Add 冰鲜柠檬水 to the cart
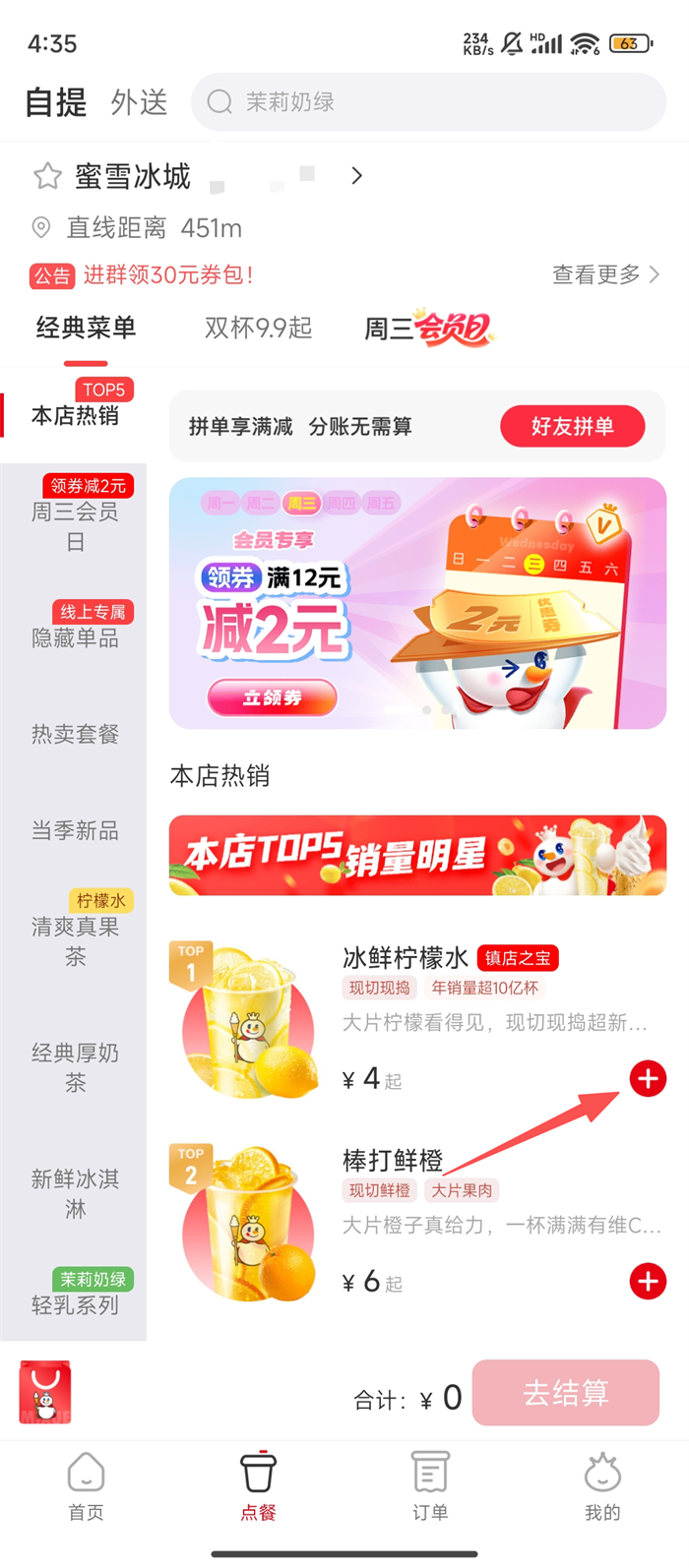This screenshot has width=689, height=1568. pyautogui.click(x=648, y=1079)
